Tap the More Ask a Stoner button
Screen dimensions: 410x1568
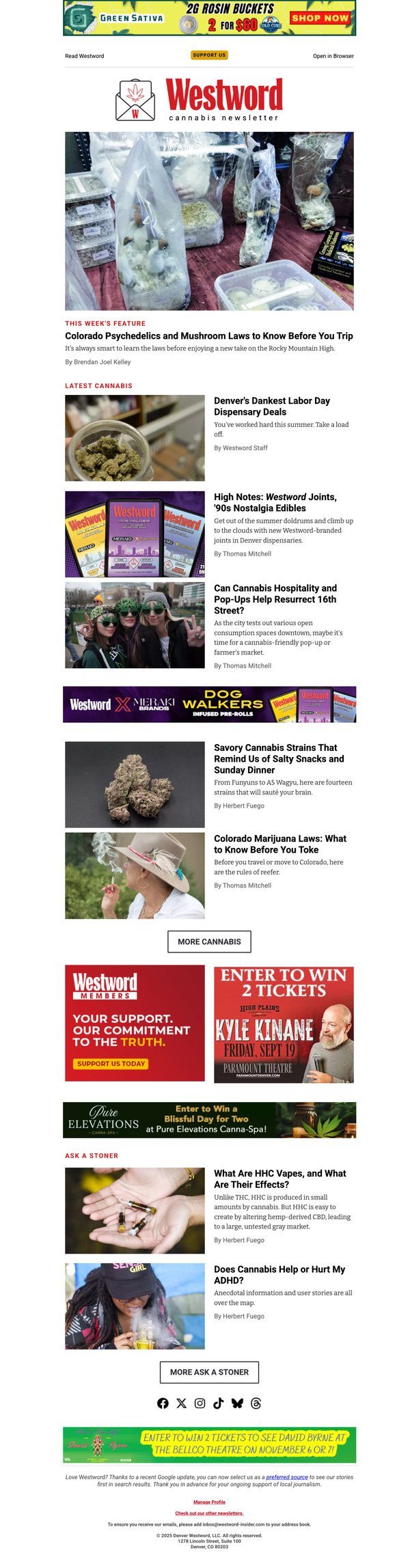click(209, 1372)
